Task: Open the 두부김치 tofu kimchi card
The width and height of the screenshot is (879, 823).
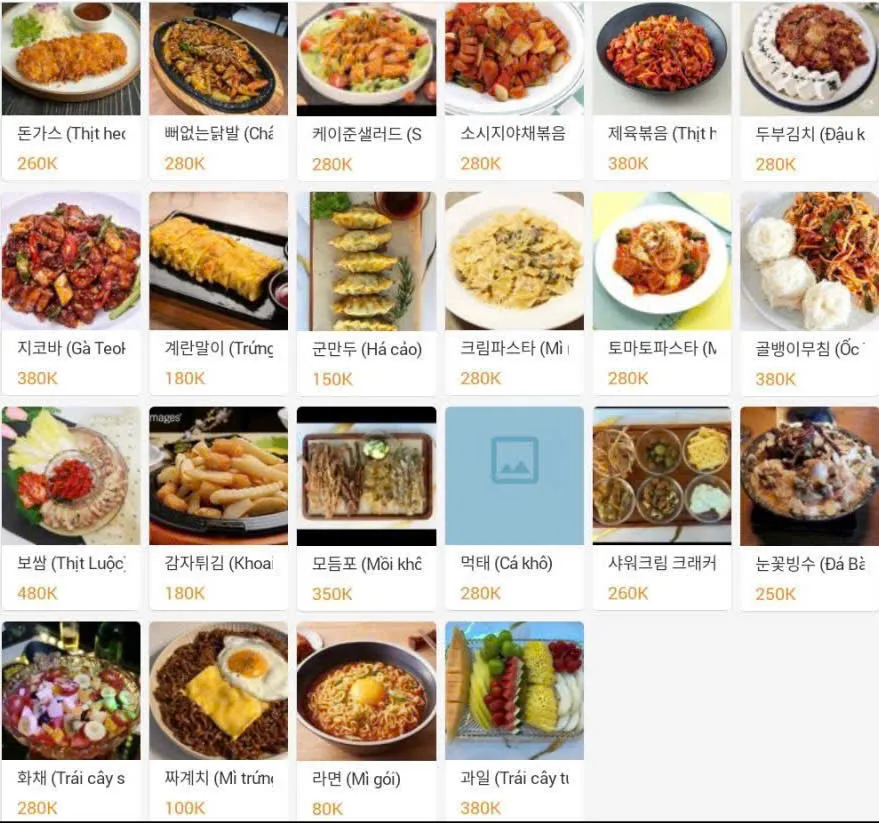Action: click(x=809, y=90)
